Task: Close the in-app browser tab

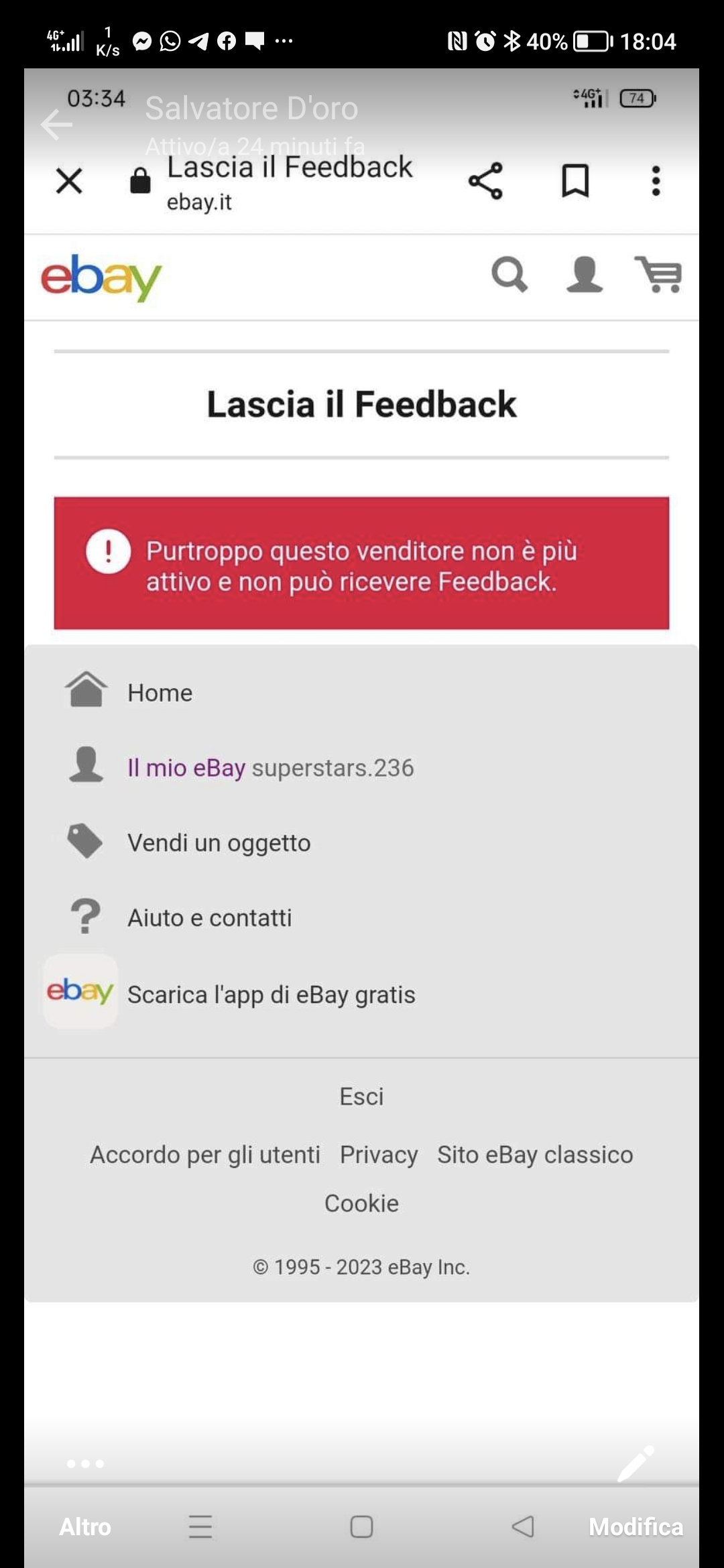Action: coord(69,181)
